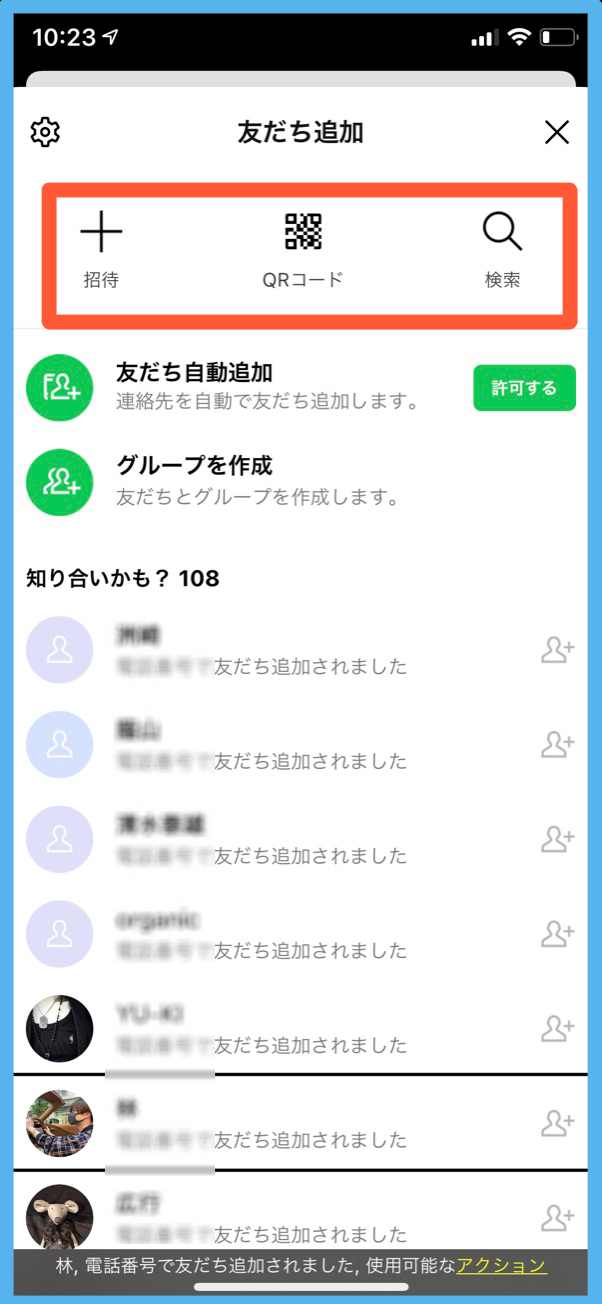Open the アクション link in bottom banner

pos(502,1266)
